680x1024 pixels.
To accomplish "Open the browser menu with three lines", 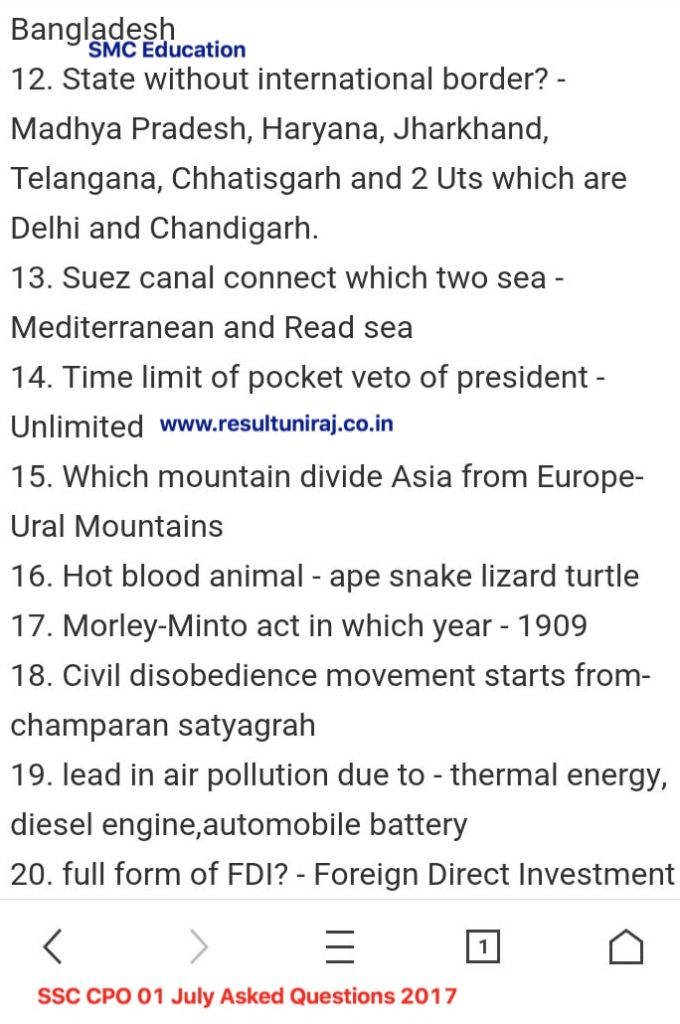I will 341,946.
